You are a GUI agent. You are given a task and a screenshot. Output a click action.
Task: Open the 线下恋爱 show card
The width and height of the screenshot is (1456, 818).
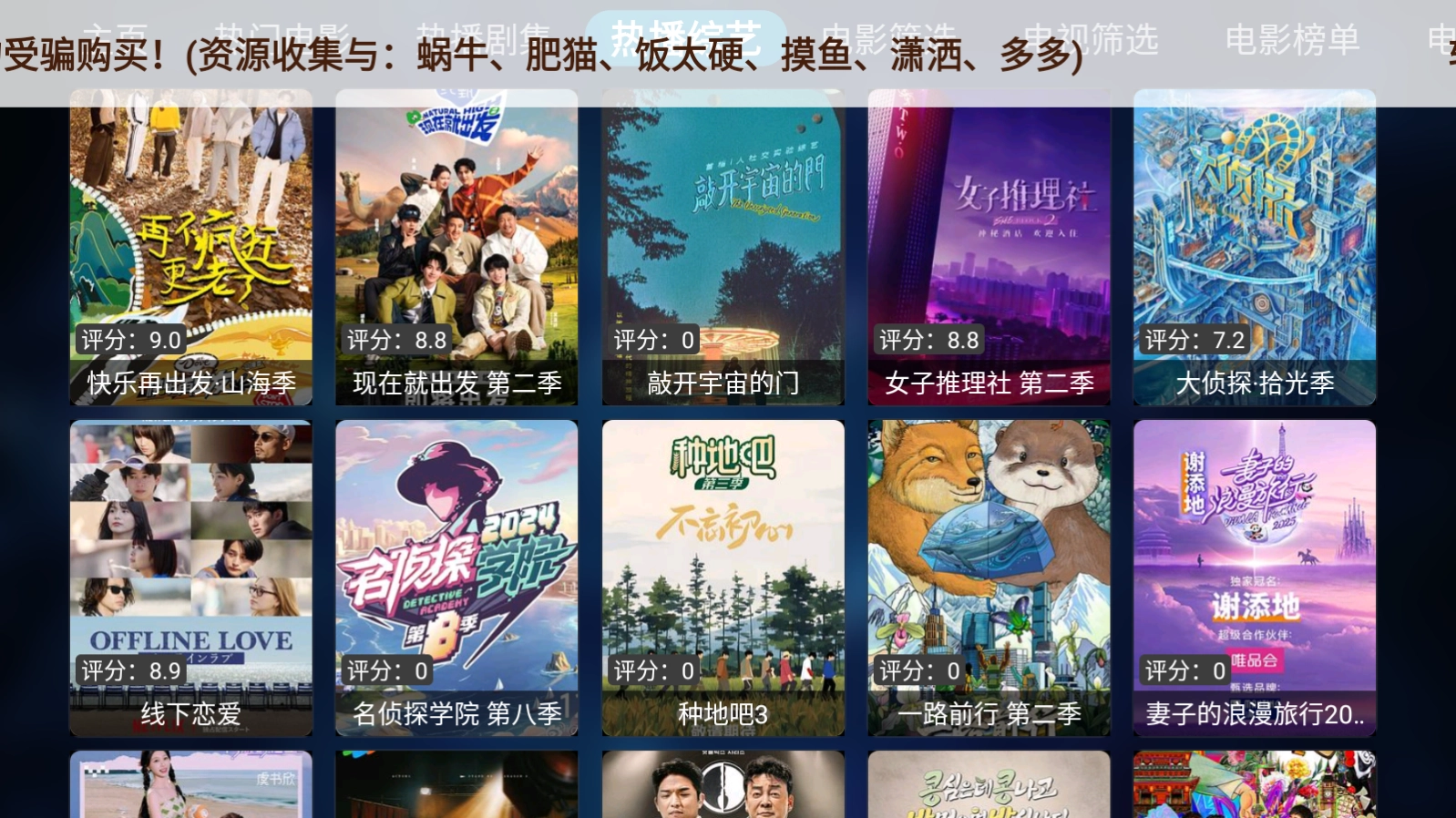(191, 578)
